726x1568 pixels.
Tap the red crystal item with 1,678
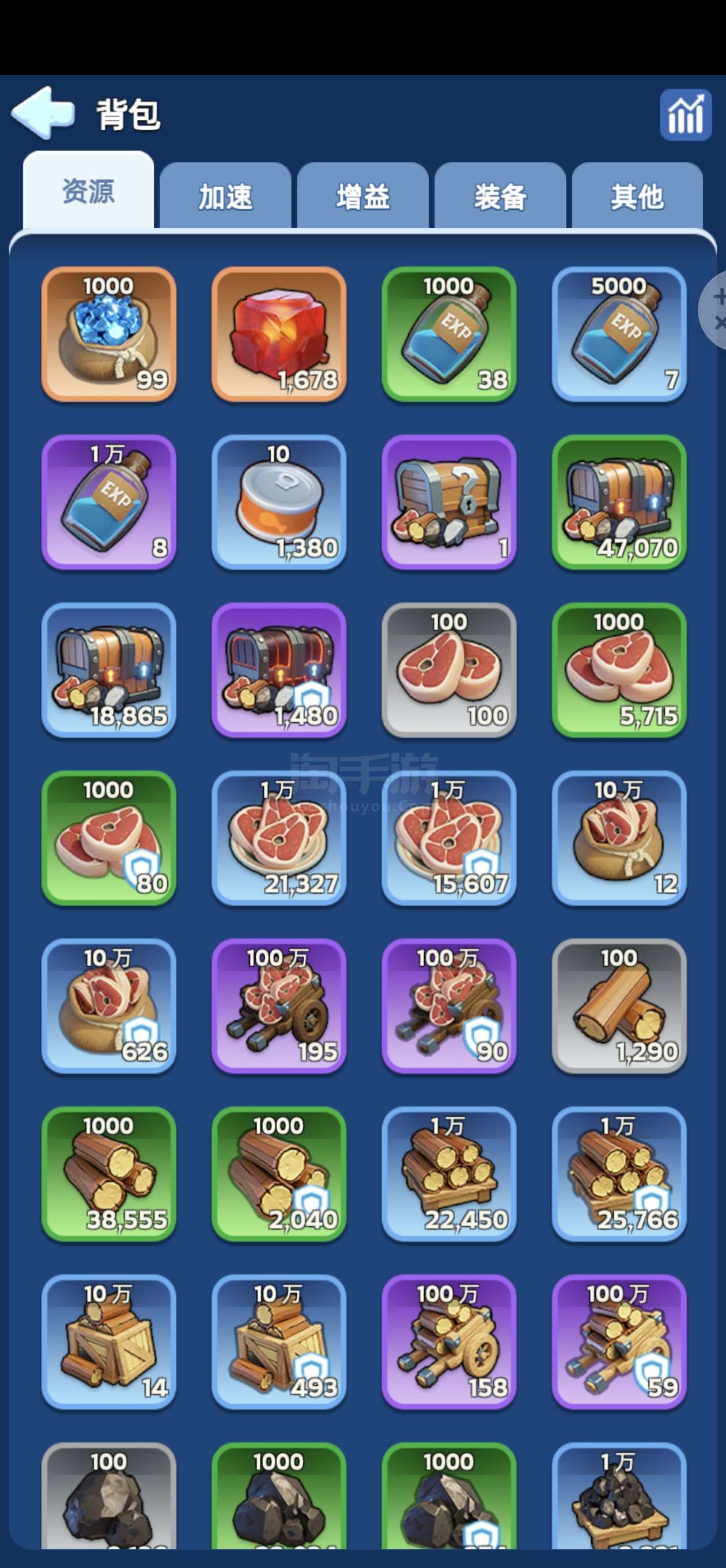click(x=279, y=334)
